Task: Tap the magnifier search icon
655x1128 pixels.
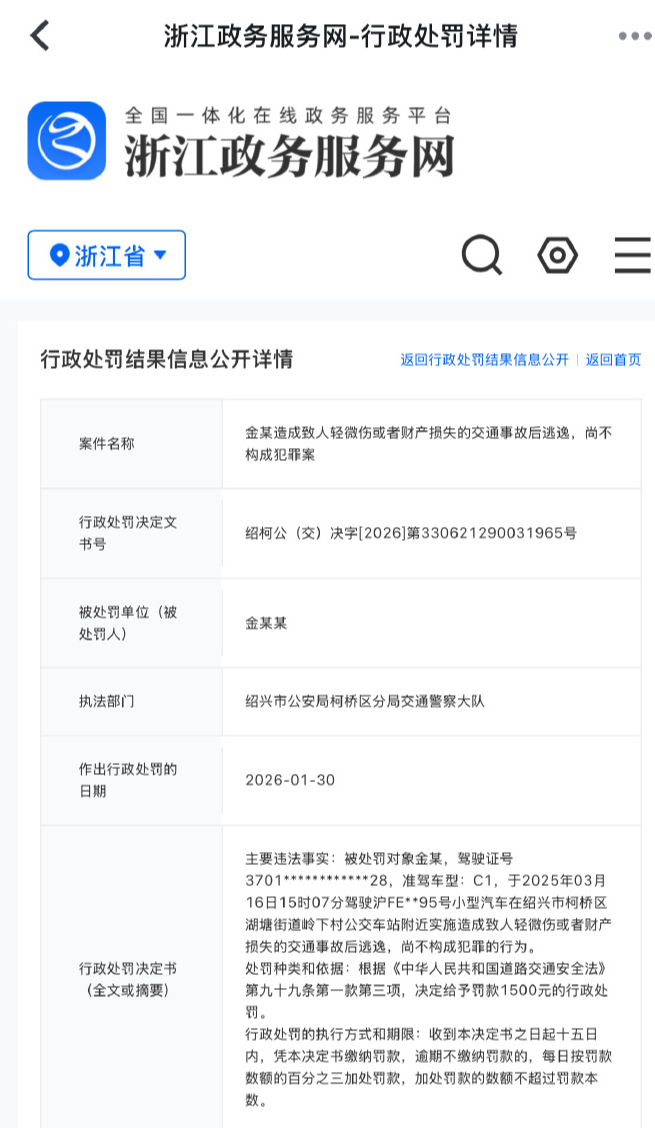Action: point(482,256)
